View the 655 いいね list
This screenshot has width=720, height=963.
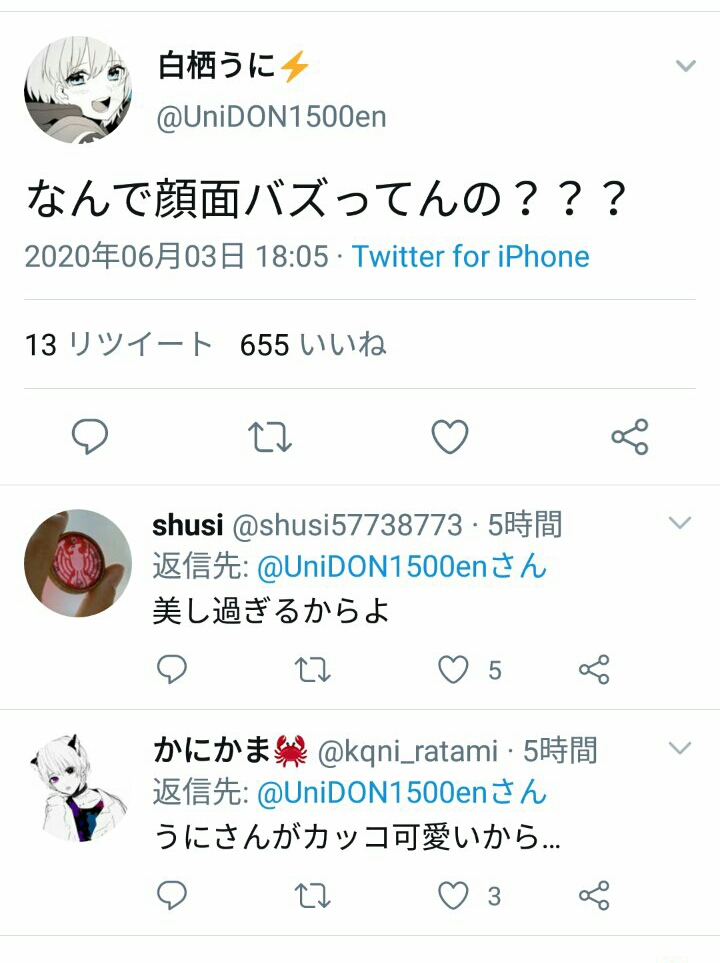[x=313, y=345]
